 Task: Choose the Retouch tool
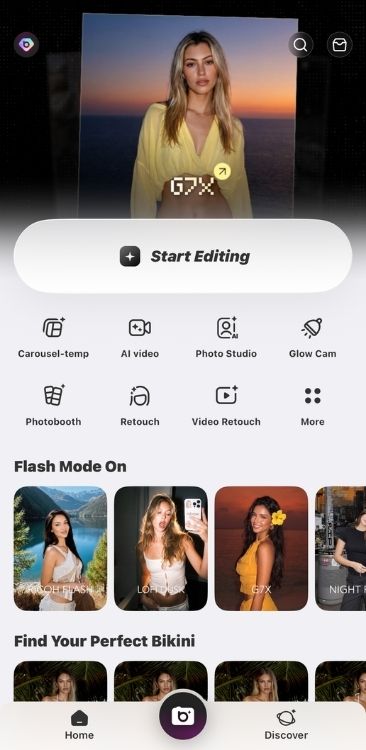pyautogui.click(x=140, y=406)
